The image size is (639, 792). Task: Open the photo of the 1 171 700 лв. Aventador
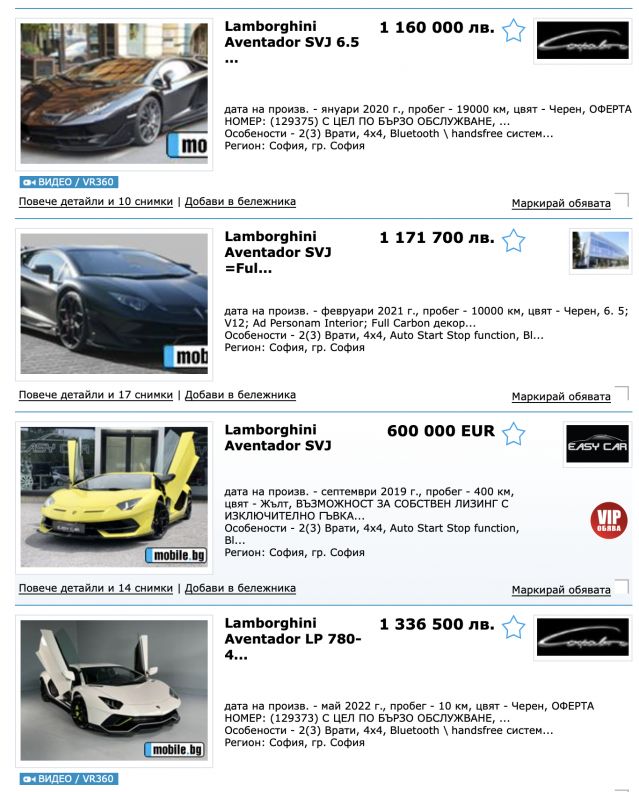point(114,304)
